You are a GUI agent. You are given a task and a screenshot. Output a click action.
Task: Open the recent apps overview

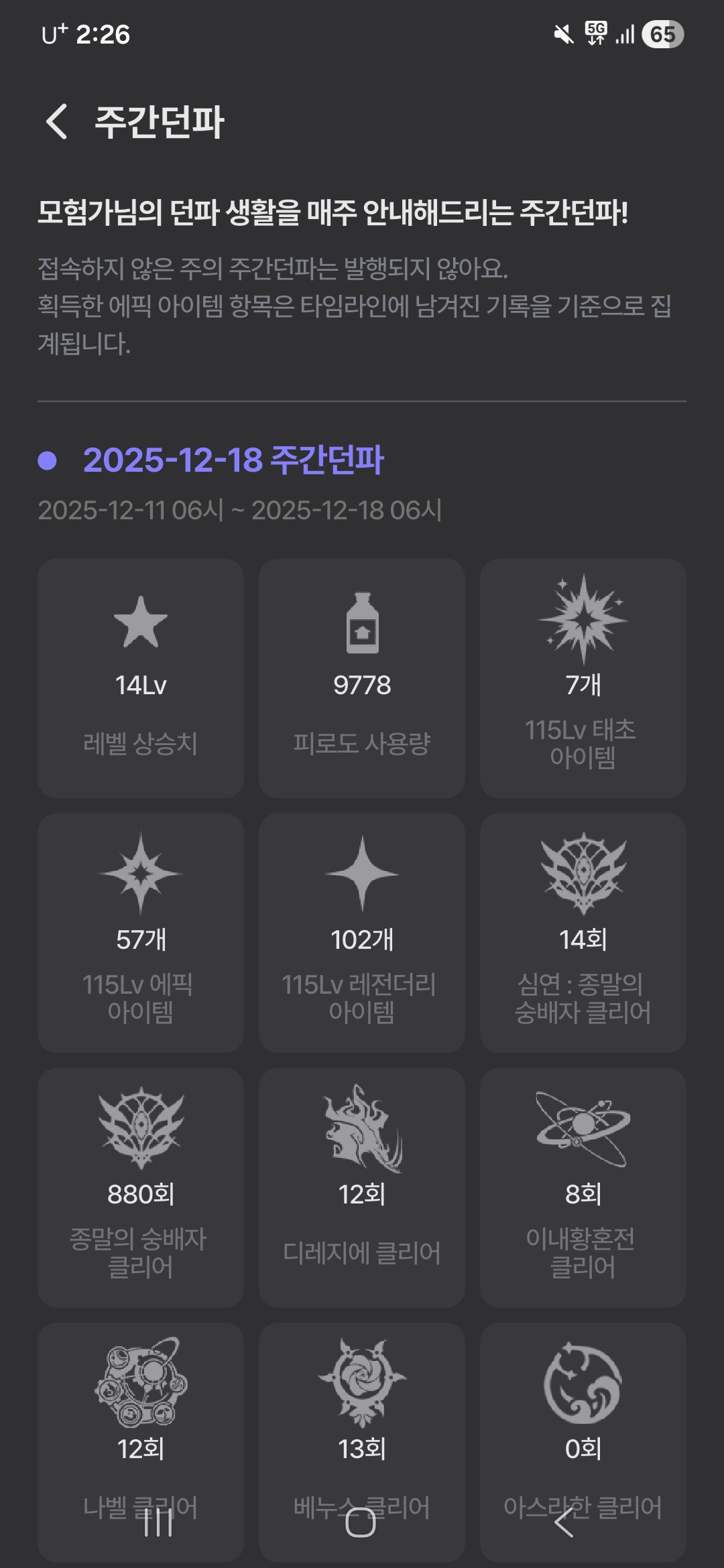coord(158,1522)
